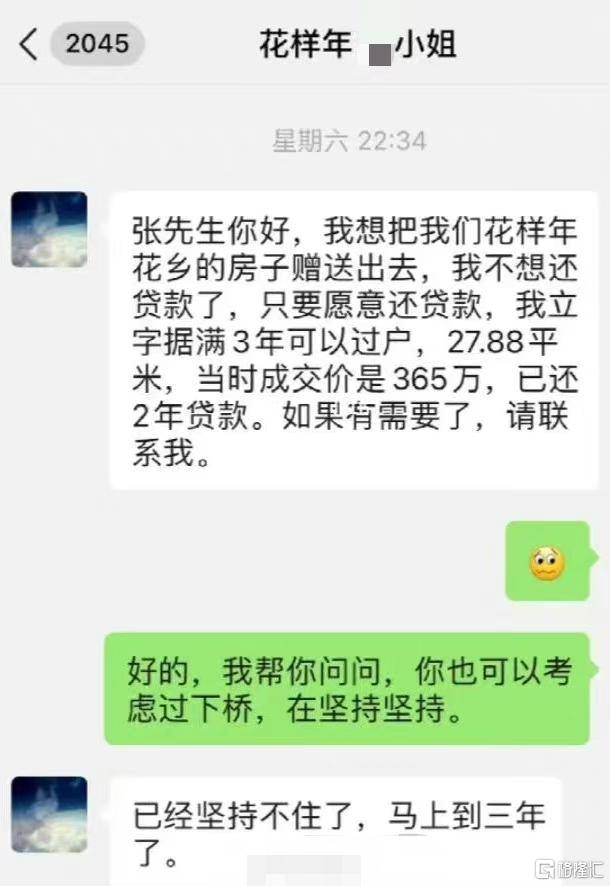Go back to the chat list
610x886 pixels.
30,45
